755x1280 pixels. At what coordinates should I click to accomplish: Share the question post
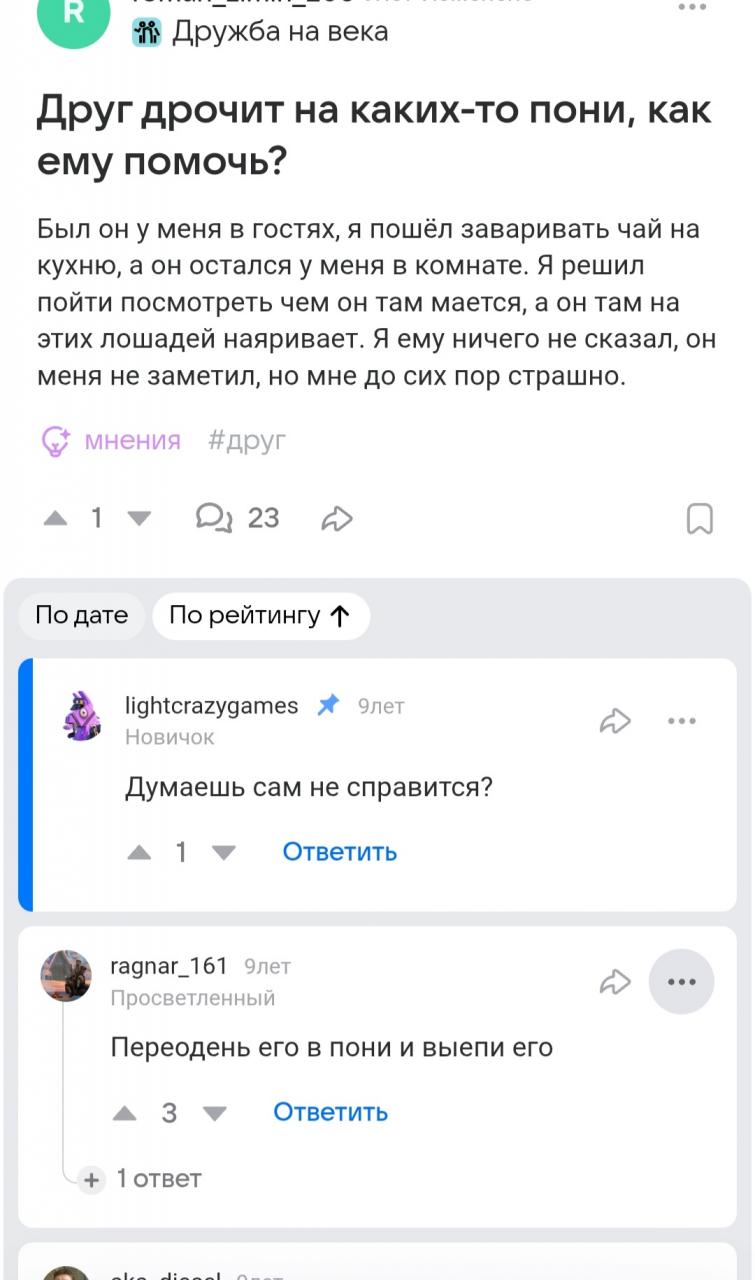tap(337, 518)
